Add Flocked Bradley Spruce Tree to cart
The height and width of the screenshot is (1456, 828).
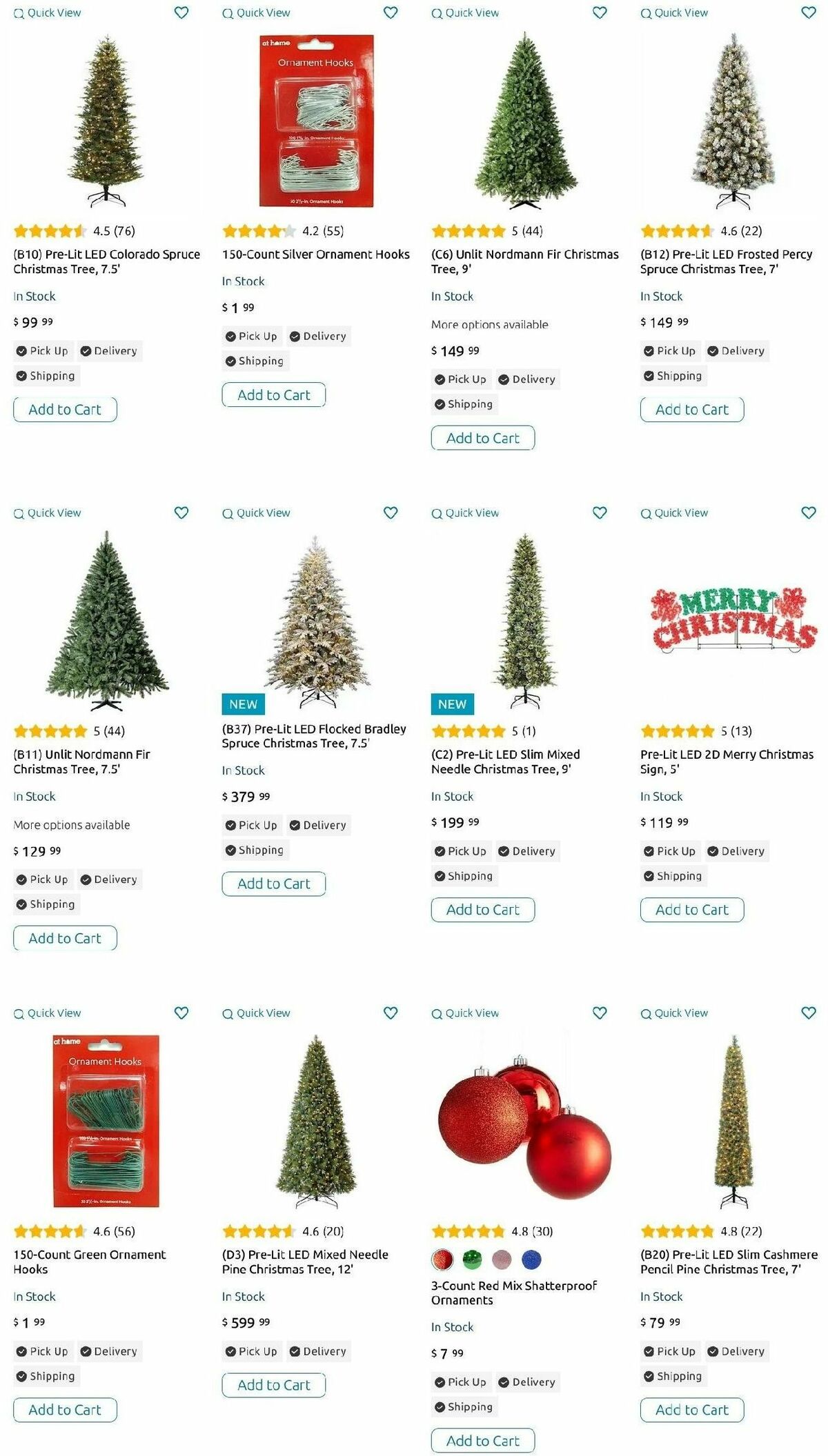[273, 884]
